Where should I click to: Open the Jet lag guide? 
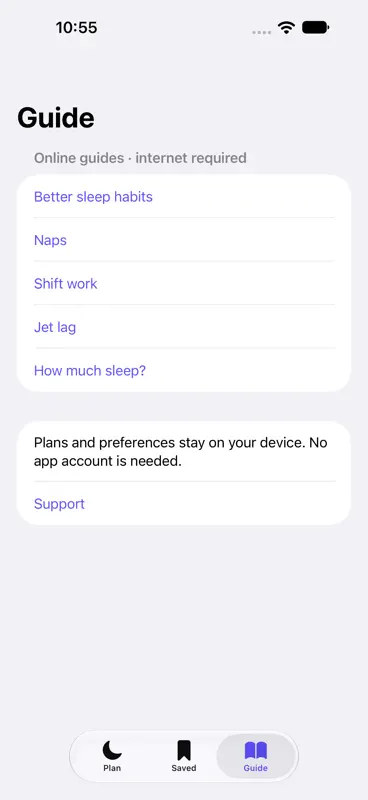(184, 327)
